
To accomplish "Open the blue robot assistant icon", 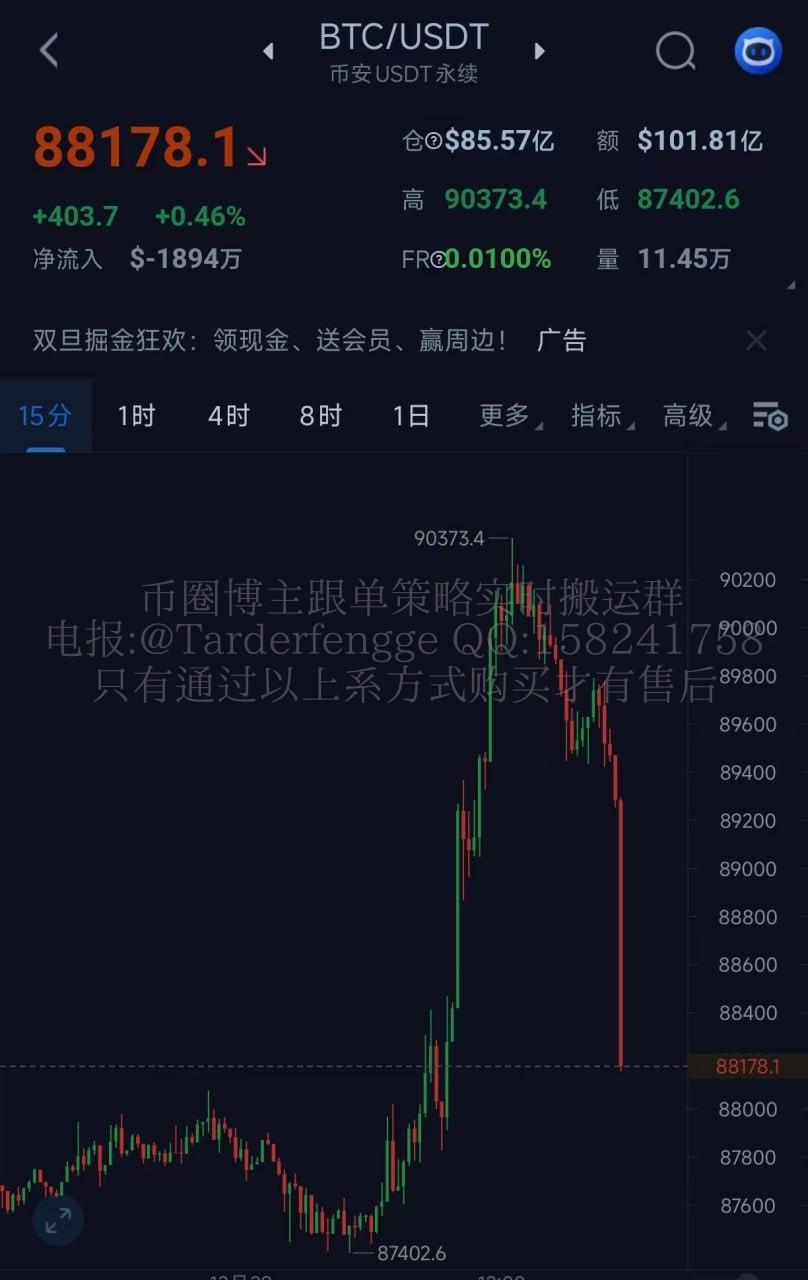I will (758, 50).
